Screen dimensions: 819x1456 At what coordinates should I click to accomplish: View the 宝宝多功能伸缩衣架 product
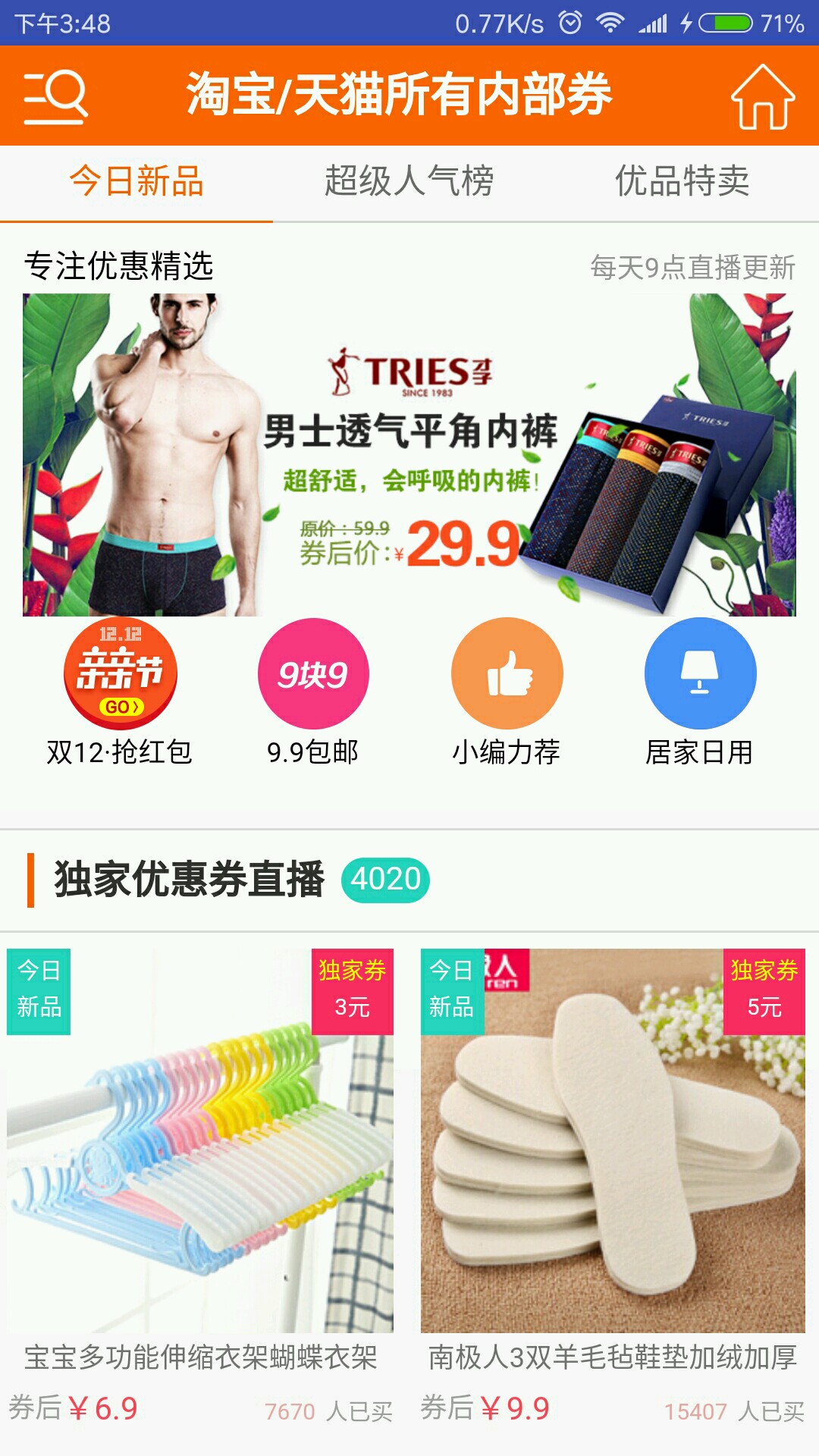coord(200,1168)
